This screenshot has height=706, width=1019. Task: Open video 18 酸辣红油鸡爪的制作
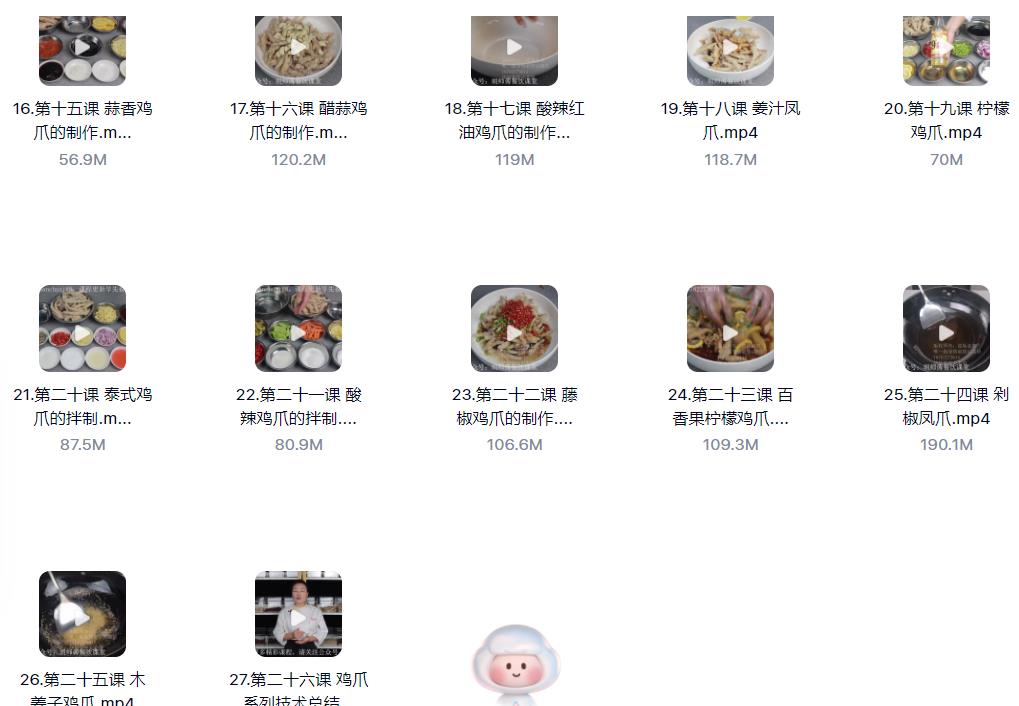pos(514,48)
